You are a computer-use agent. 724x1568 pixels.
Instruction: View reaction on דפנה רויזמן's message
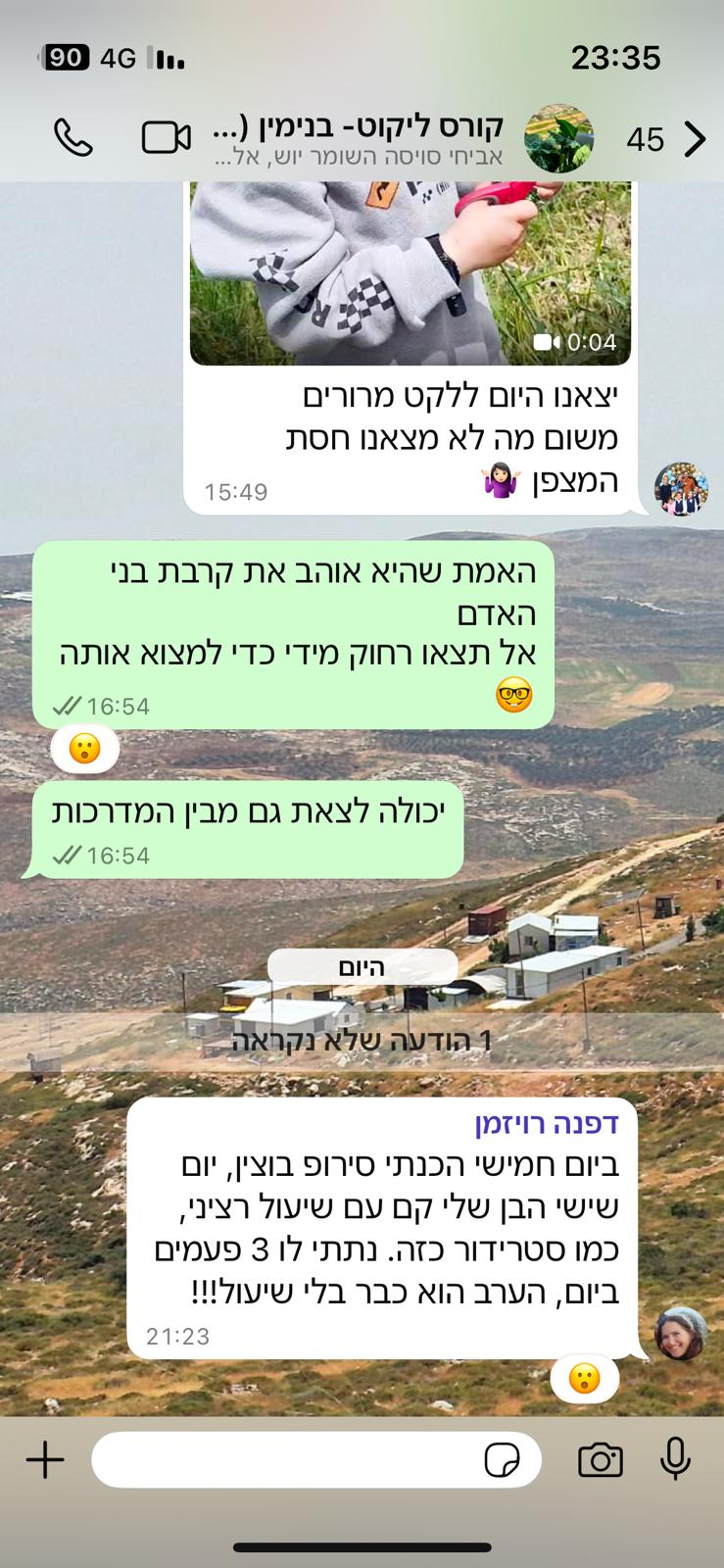pyautogui.click(x=584, y=1380)
